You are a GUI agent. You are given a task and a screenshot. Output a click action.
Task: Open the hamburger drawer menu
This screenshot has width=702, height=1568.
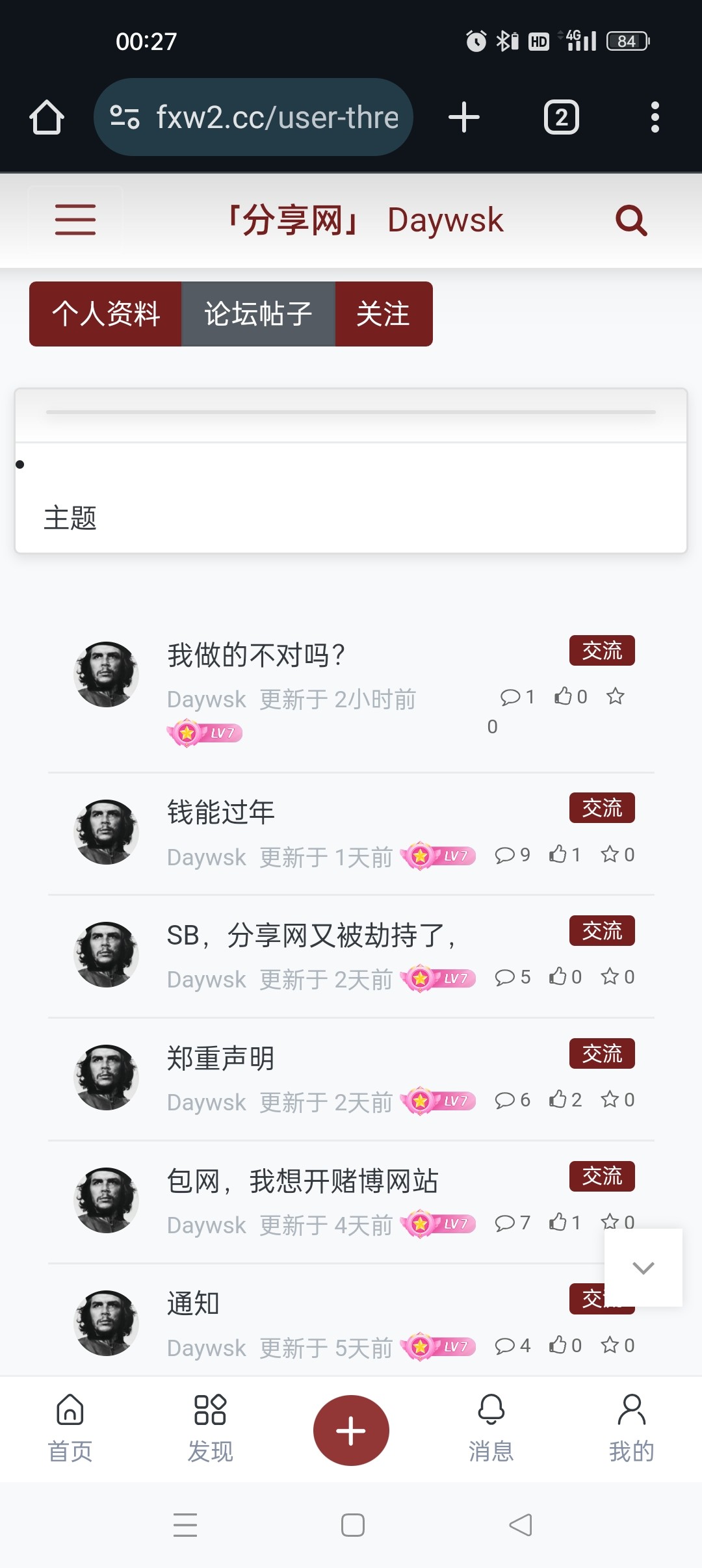tap(75, 220)
